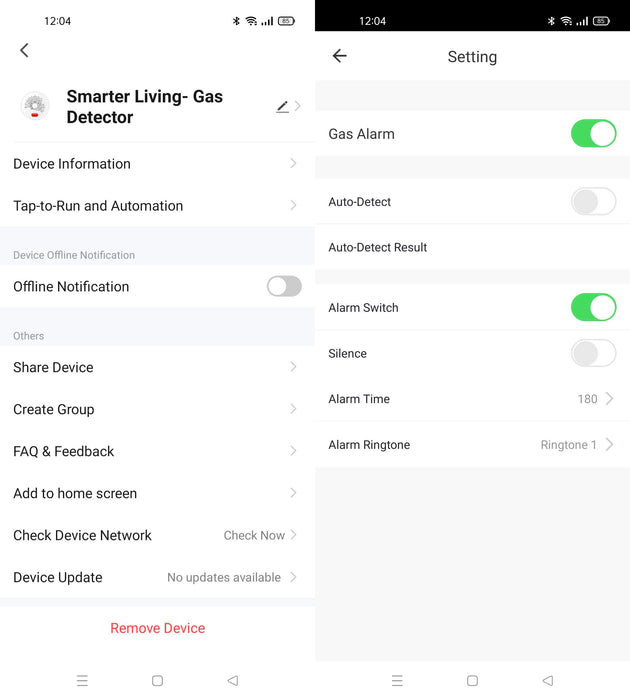Change the Alarm Ringtone
Viewport: 630px width, 700px height.
[x=472, y=445]
